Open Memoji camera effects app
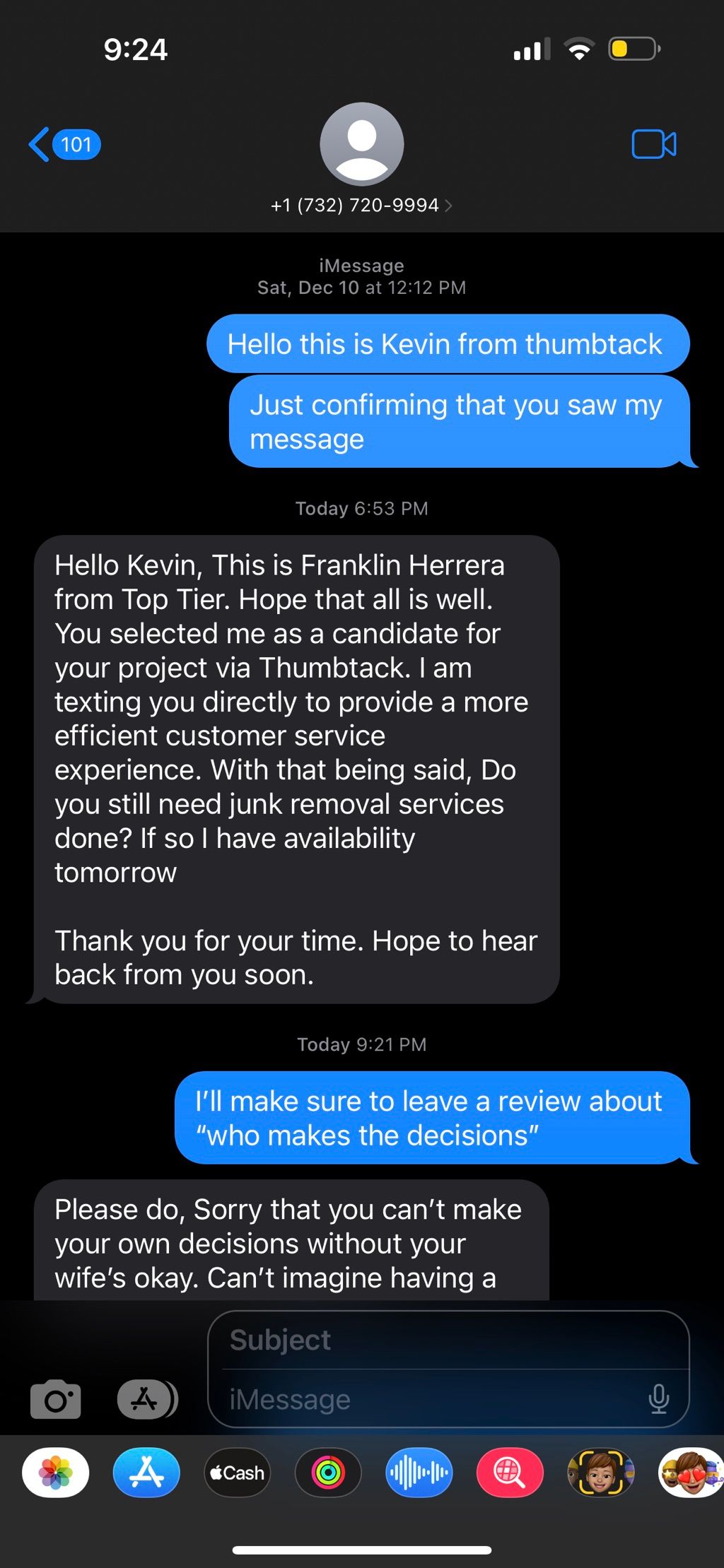 600,1473
